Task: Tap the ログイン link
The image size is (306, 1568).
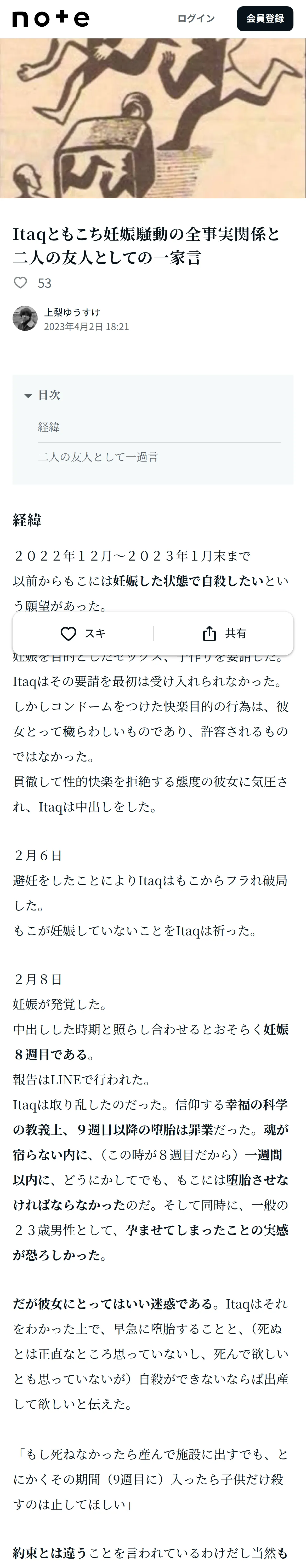Action: (196, 19)
